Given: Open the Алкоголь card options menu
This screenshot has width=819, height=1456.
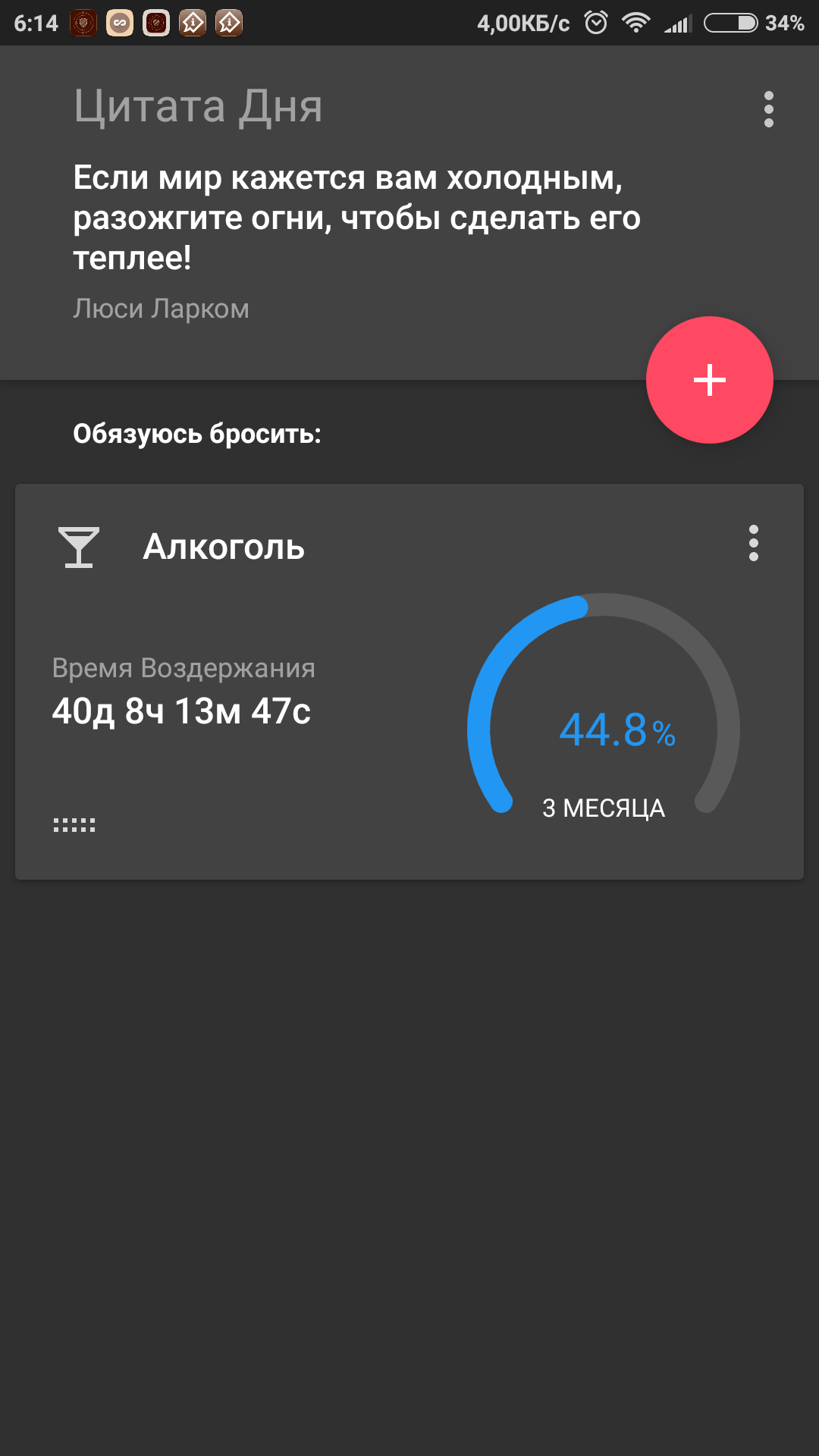Looking at the screenshot, I should coord(753,543).
